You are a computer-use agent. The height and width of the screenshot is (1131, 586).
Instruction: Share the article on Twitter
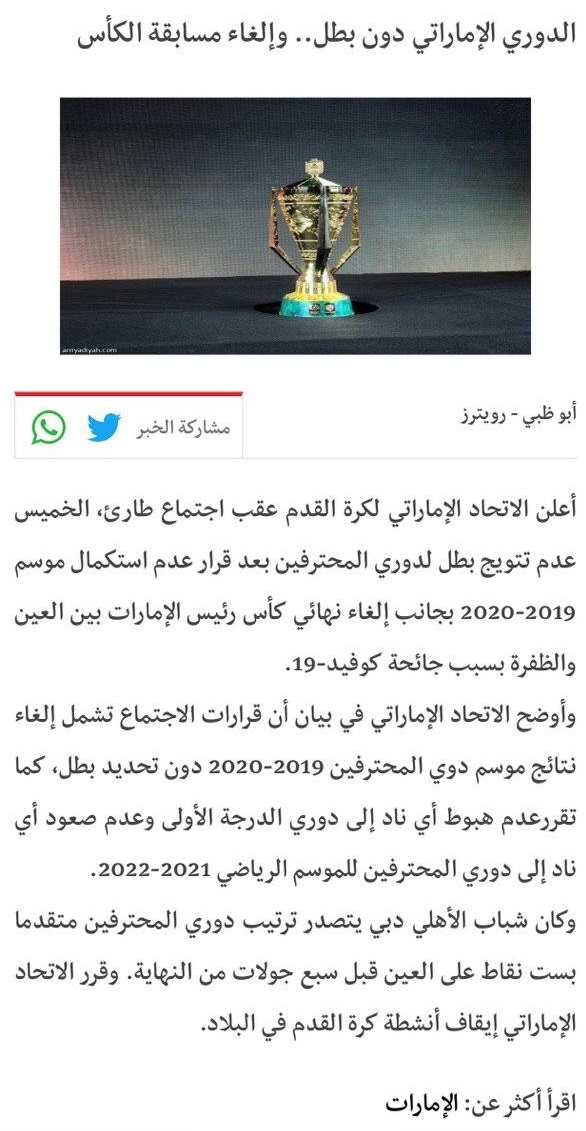click(x=104, y=427)
